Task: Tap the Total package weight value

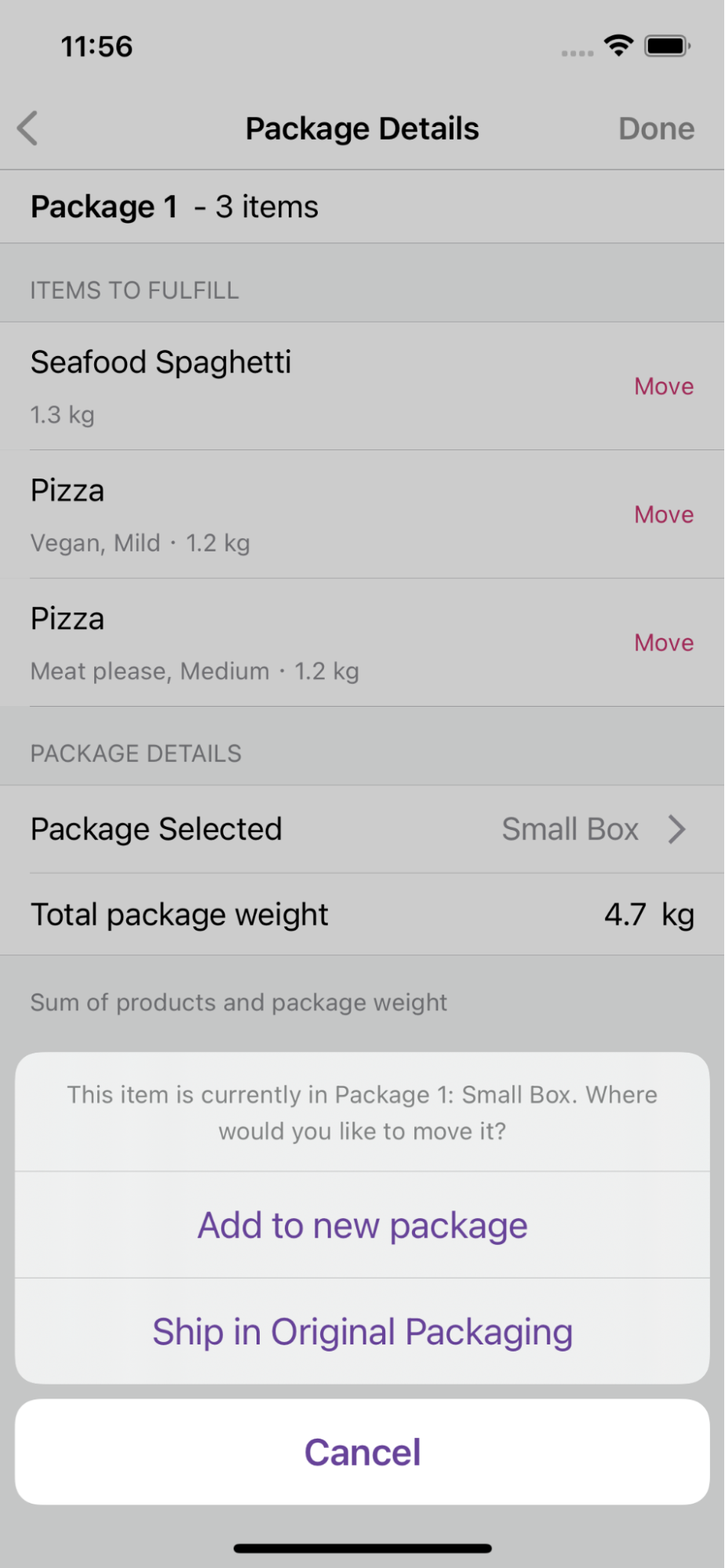Action: [649, 914]
